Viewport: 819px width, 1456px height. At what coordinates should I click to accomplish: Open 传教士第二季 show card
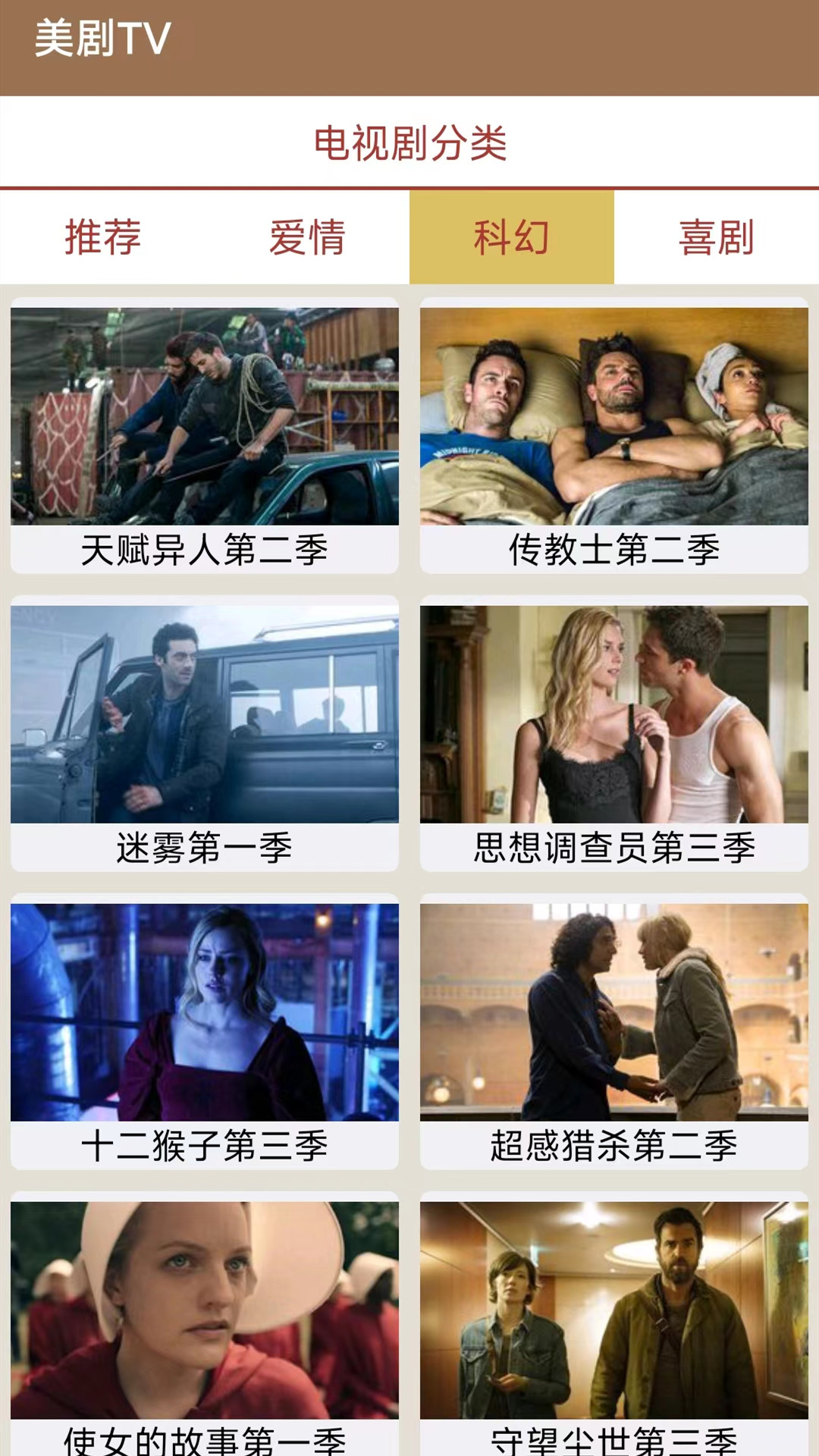[x=614, y=435]
